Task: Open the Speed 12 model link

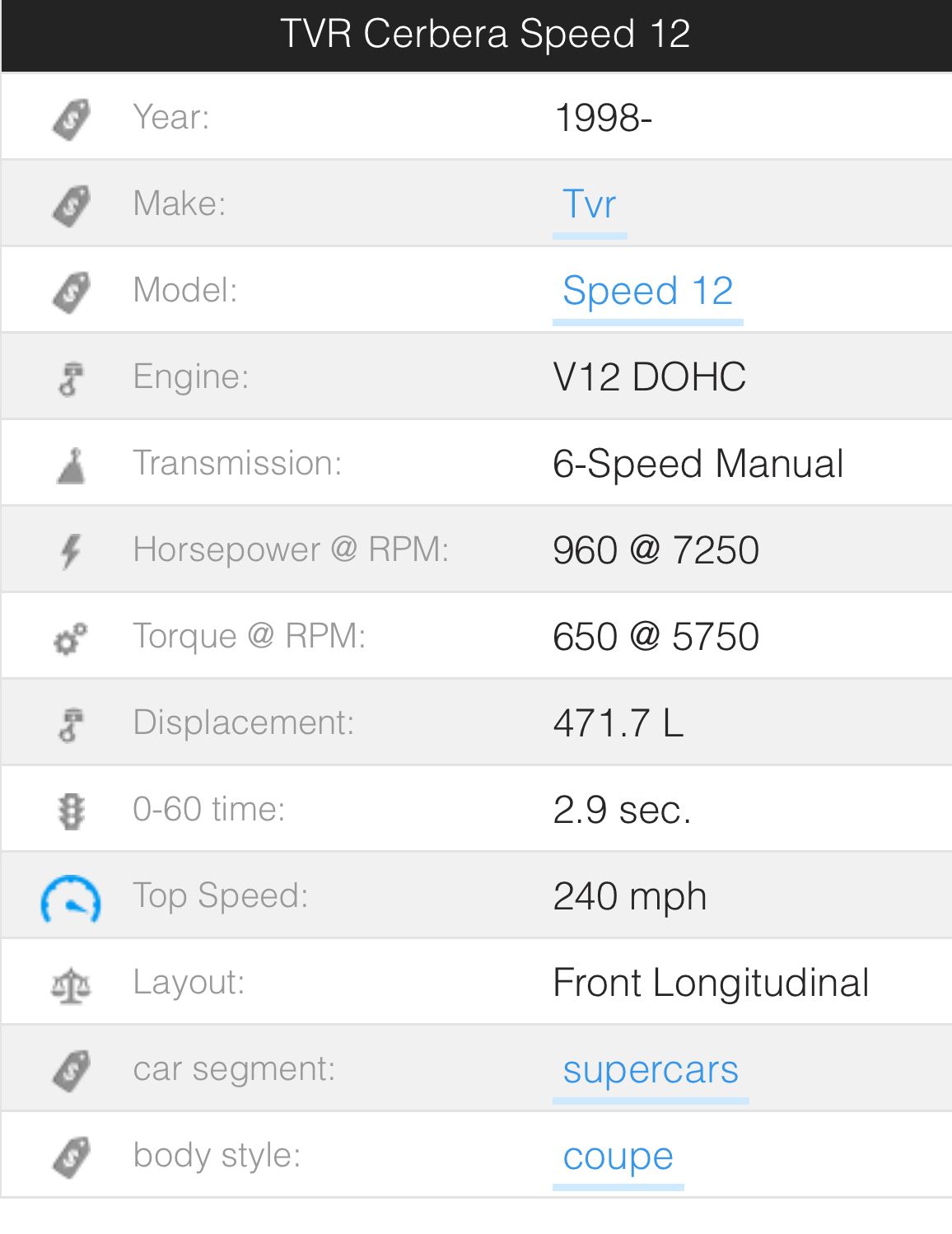Action: (x=647, y=291)
